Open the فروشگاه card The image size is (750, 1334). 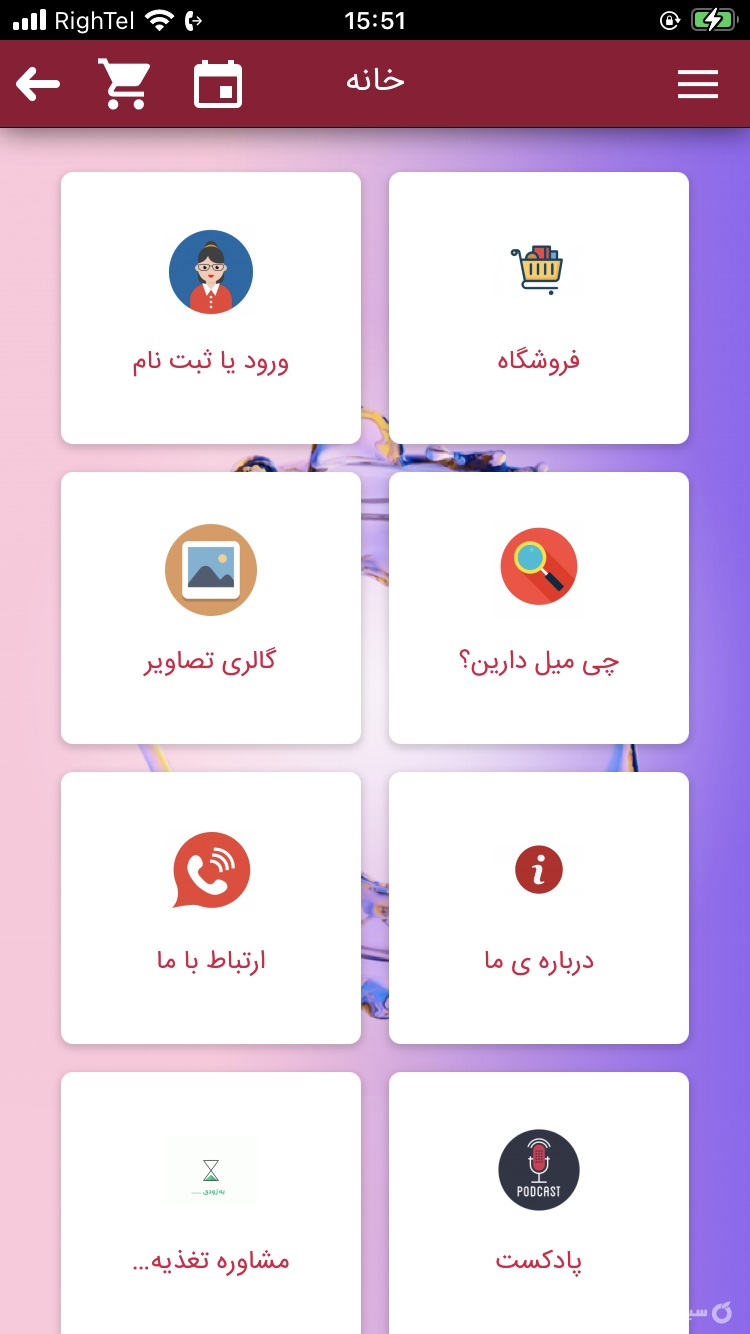point(539,308)
